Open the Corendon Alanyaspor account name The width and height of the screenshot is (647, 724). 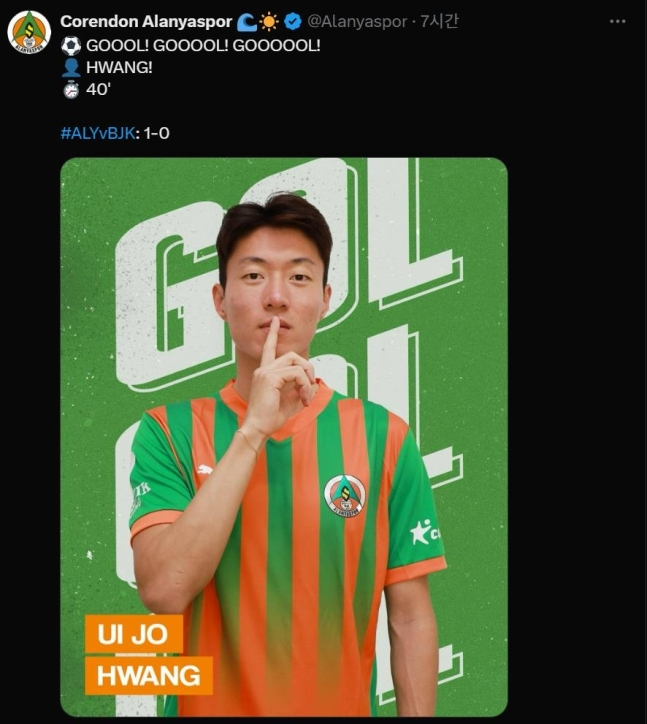click(146, 21)
